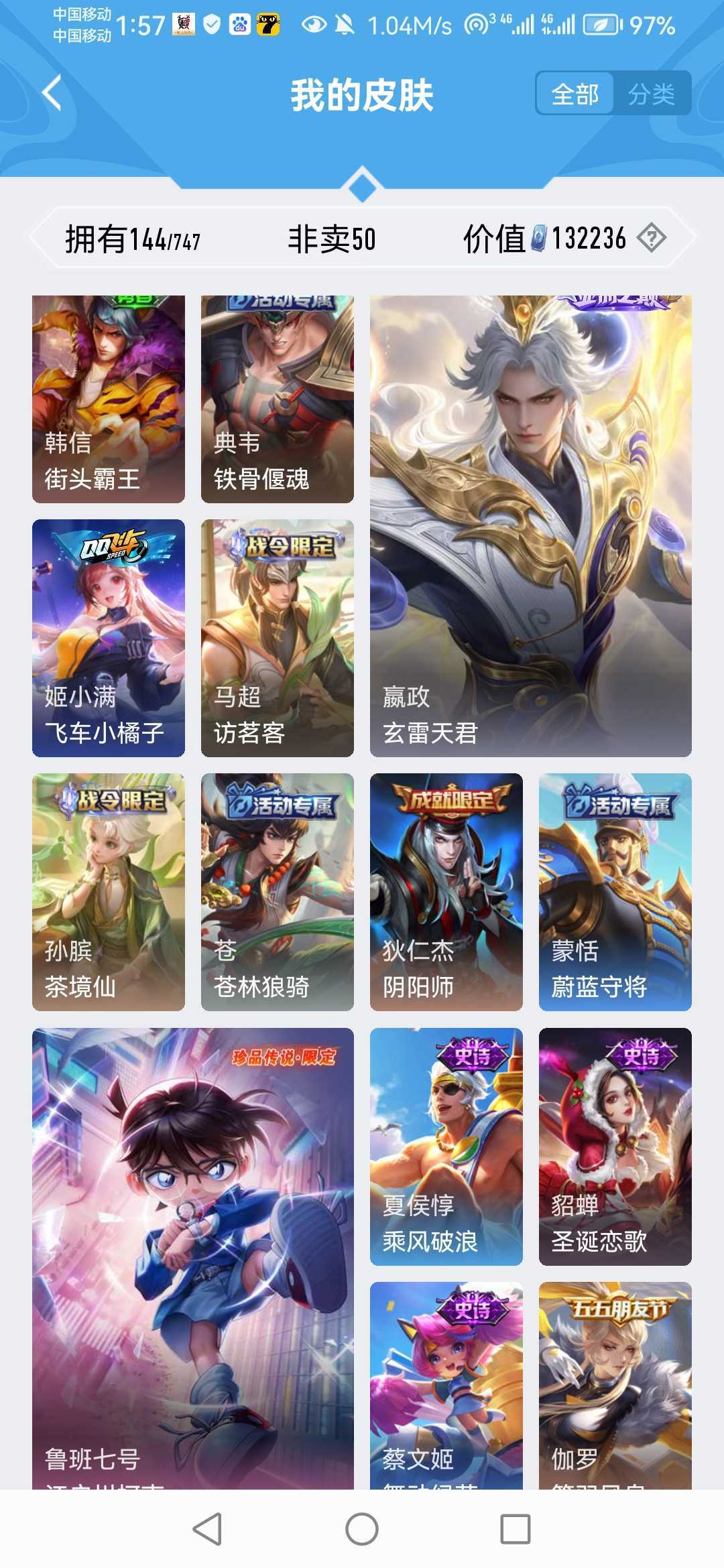724x1568 pixels.
Task: Select the 狄仁杰 阴阳师 skin
Action: [x=446, y=892]
